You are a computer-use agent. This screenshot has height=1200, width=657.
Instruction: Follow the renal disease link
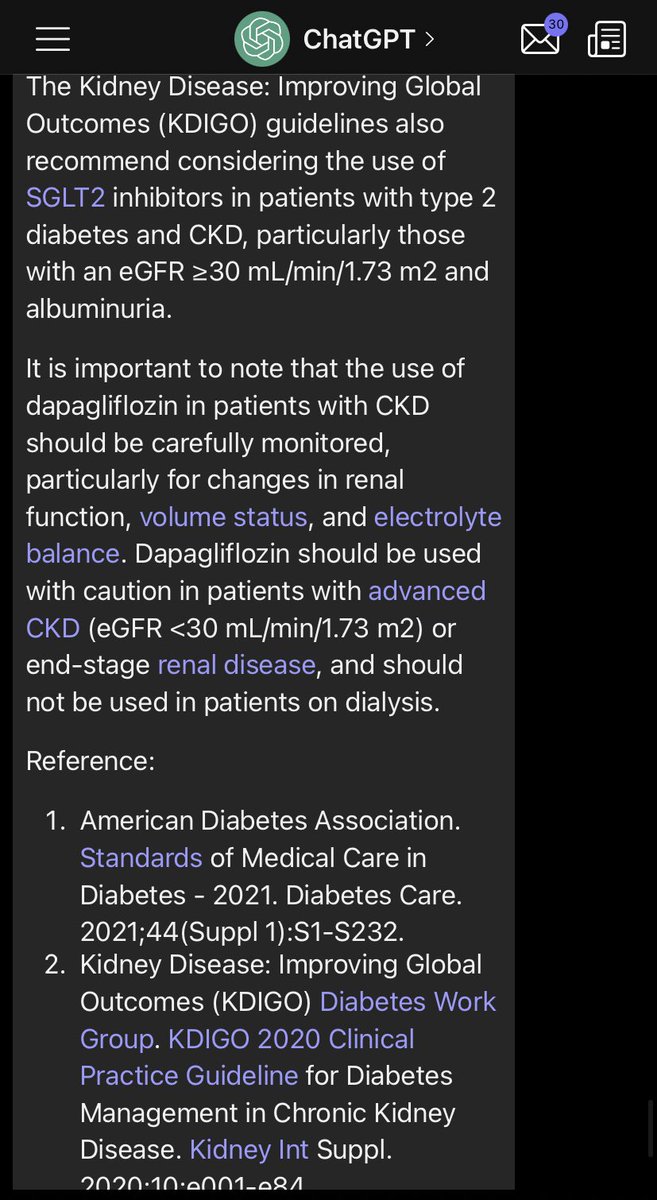pos(237,665)
